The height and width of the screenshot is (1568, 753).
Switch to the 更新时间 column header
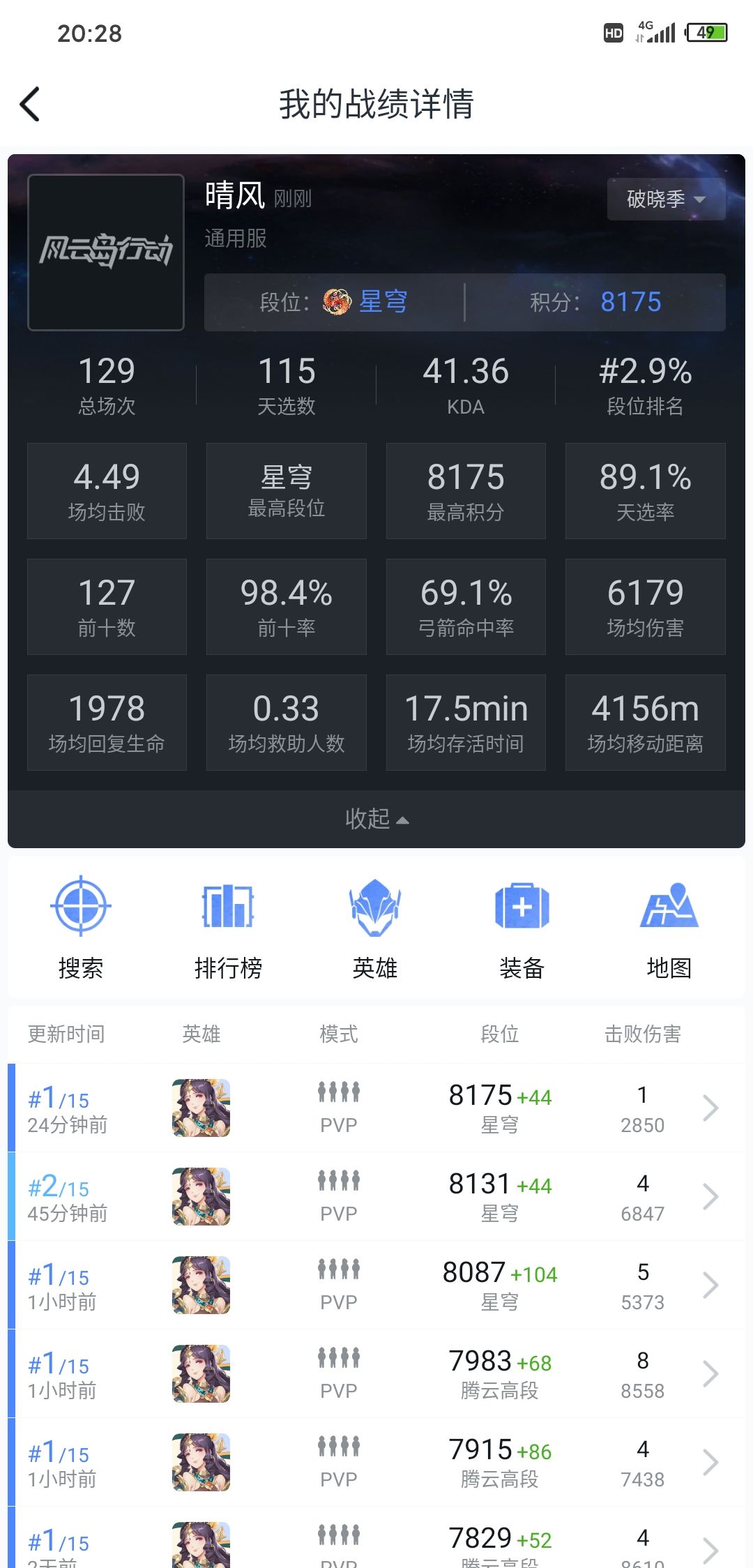tap(66, 1034)
